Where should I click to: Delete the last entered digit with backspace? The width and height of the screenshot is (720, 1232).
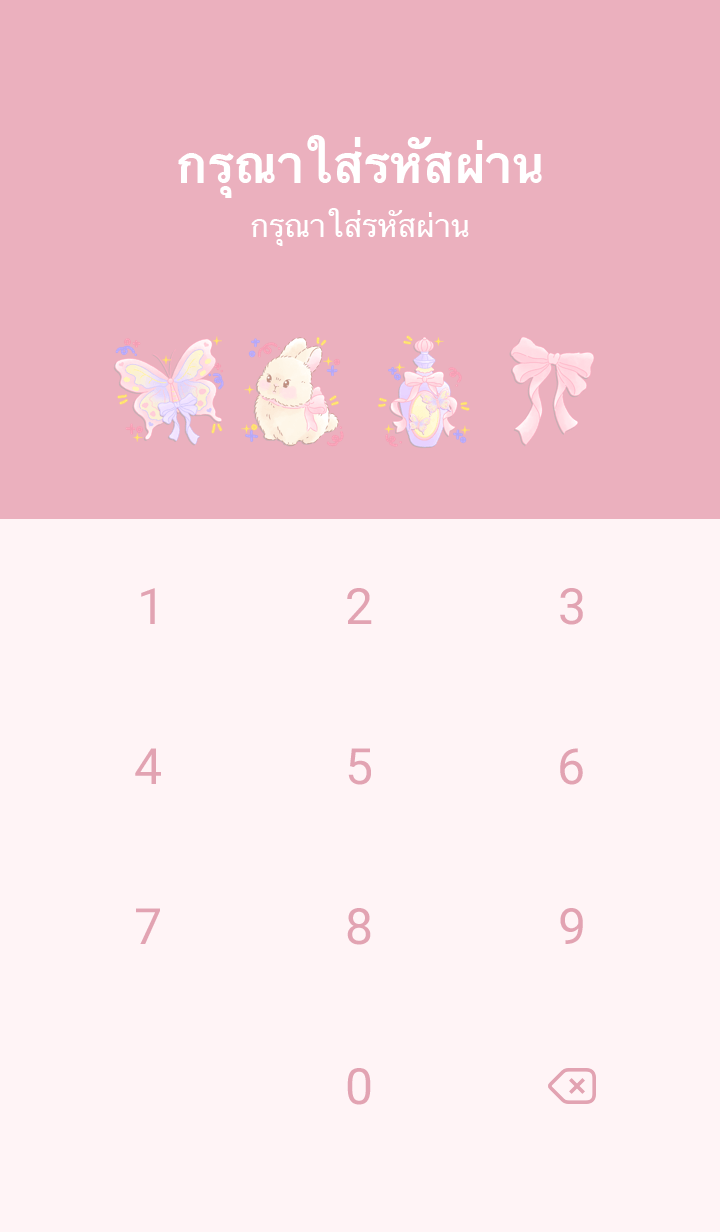[x=572, y=1086]
